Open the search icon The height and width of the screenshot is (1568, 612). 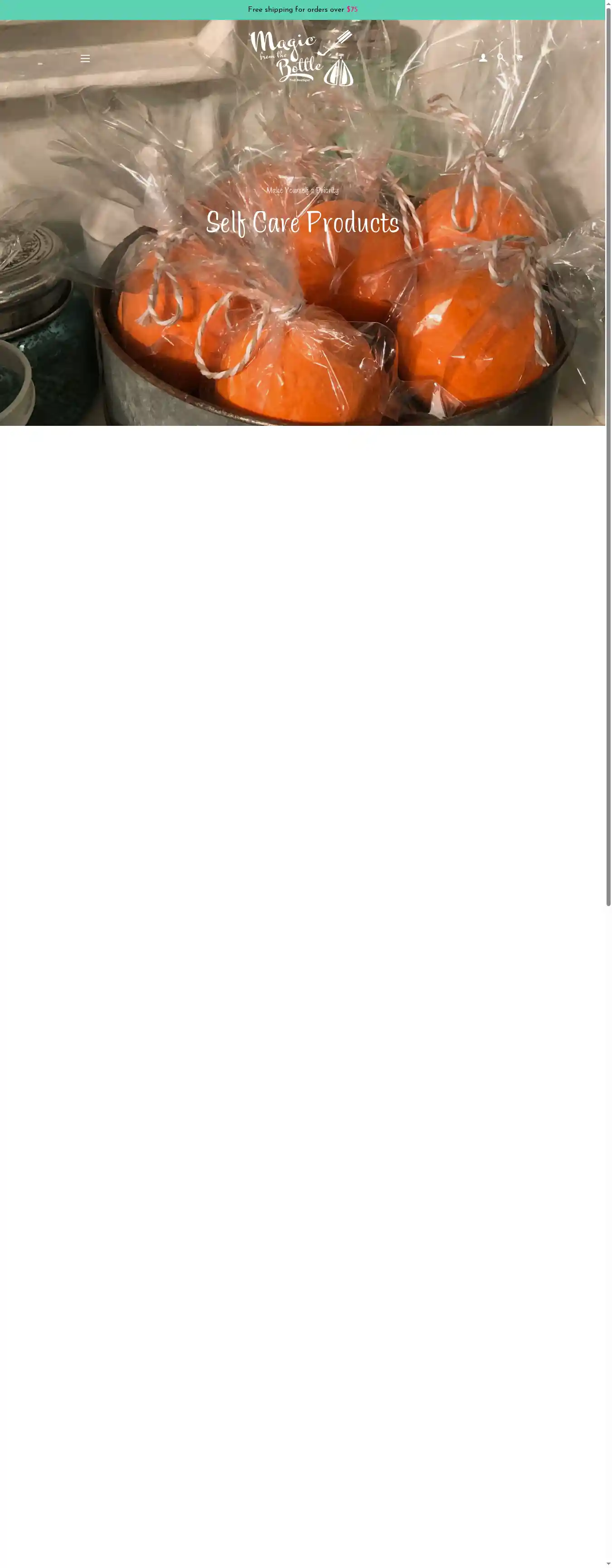click(x=500, y=58)
